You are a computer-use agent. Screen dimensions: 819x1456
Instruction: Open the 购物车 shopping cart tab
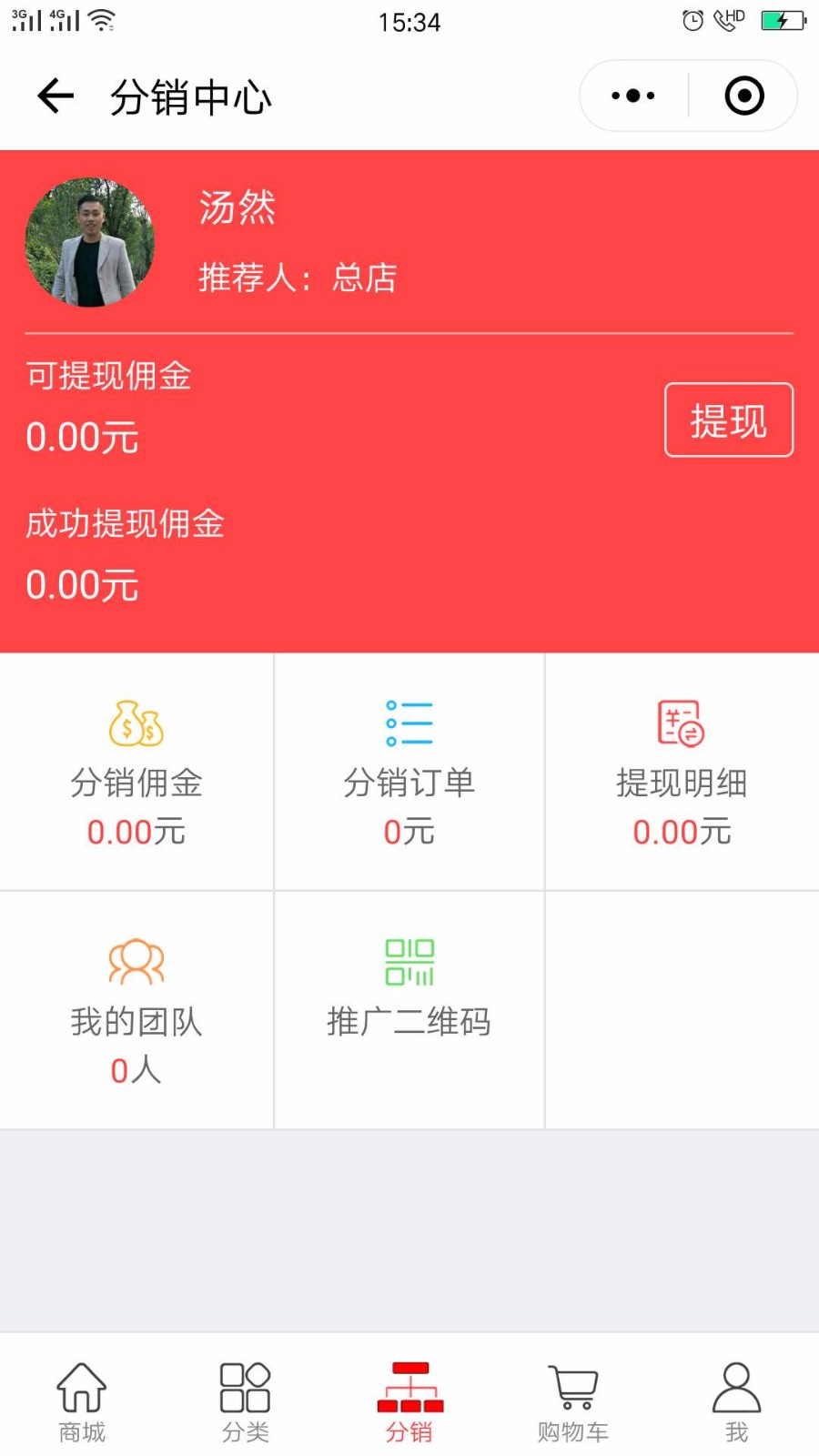[573, 1402]
